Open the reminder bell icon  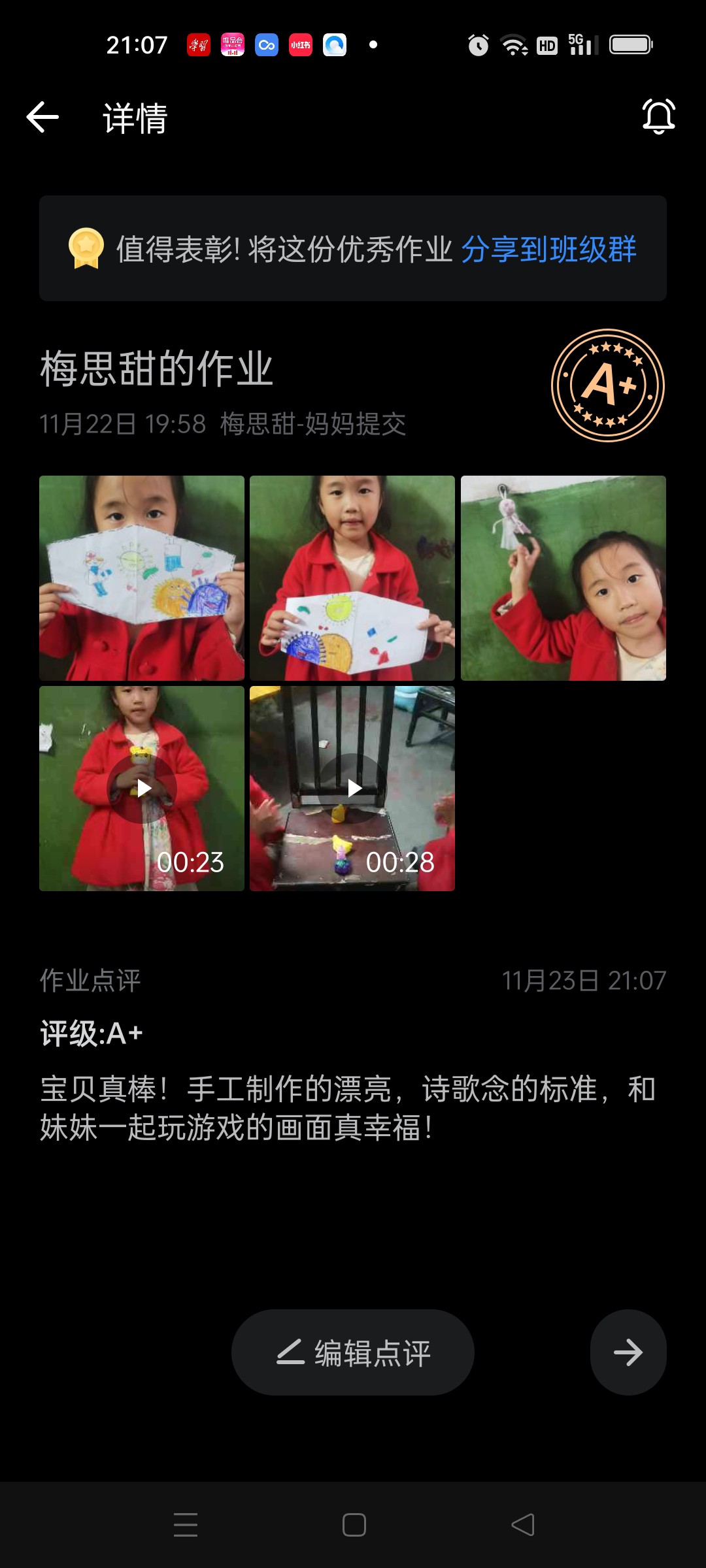658,117
